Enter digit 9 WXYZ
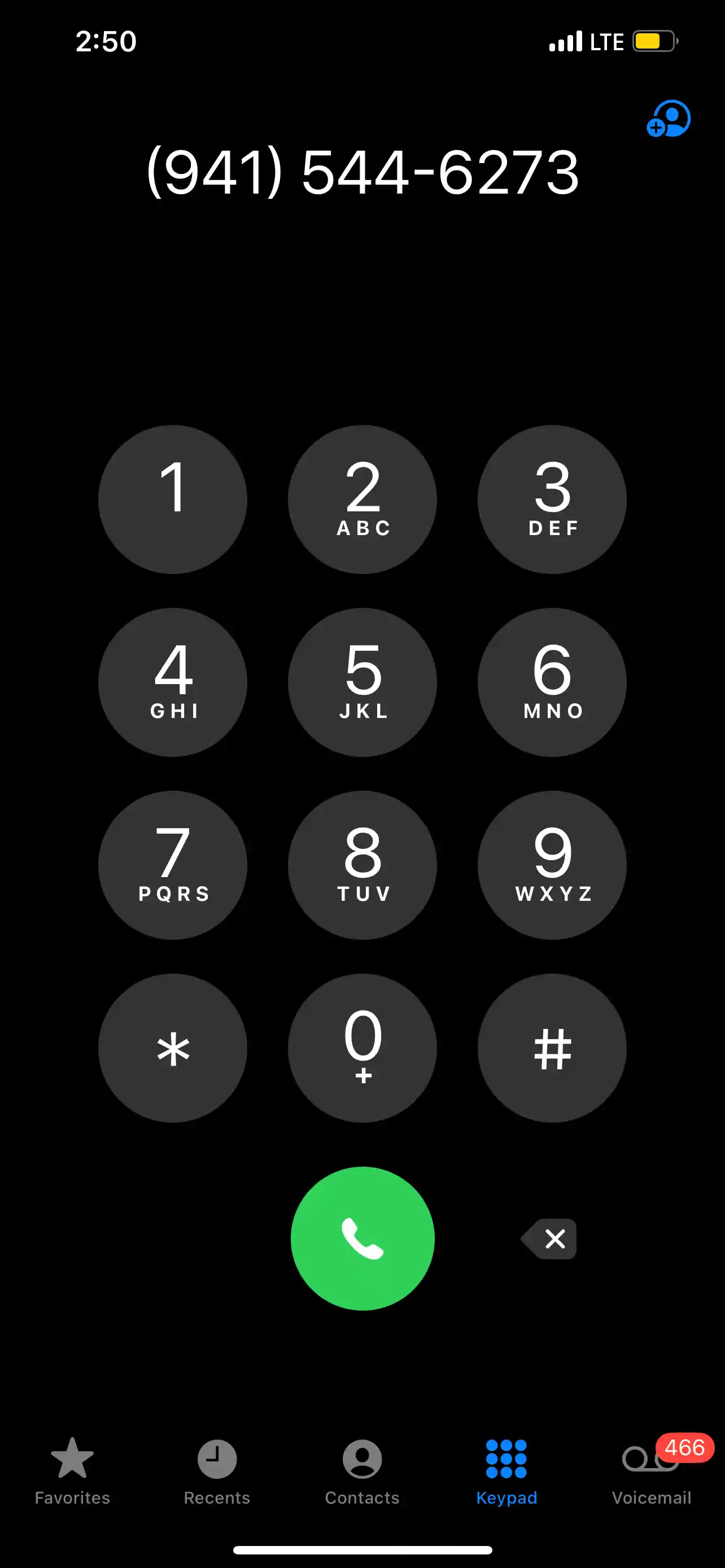725x1568 pixels. 552,865
